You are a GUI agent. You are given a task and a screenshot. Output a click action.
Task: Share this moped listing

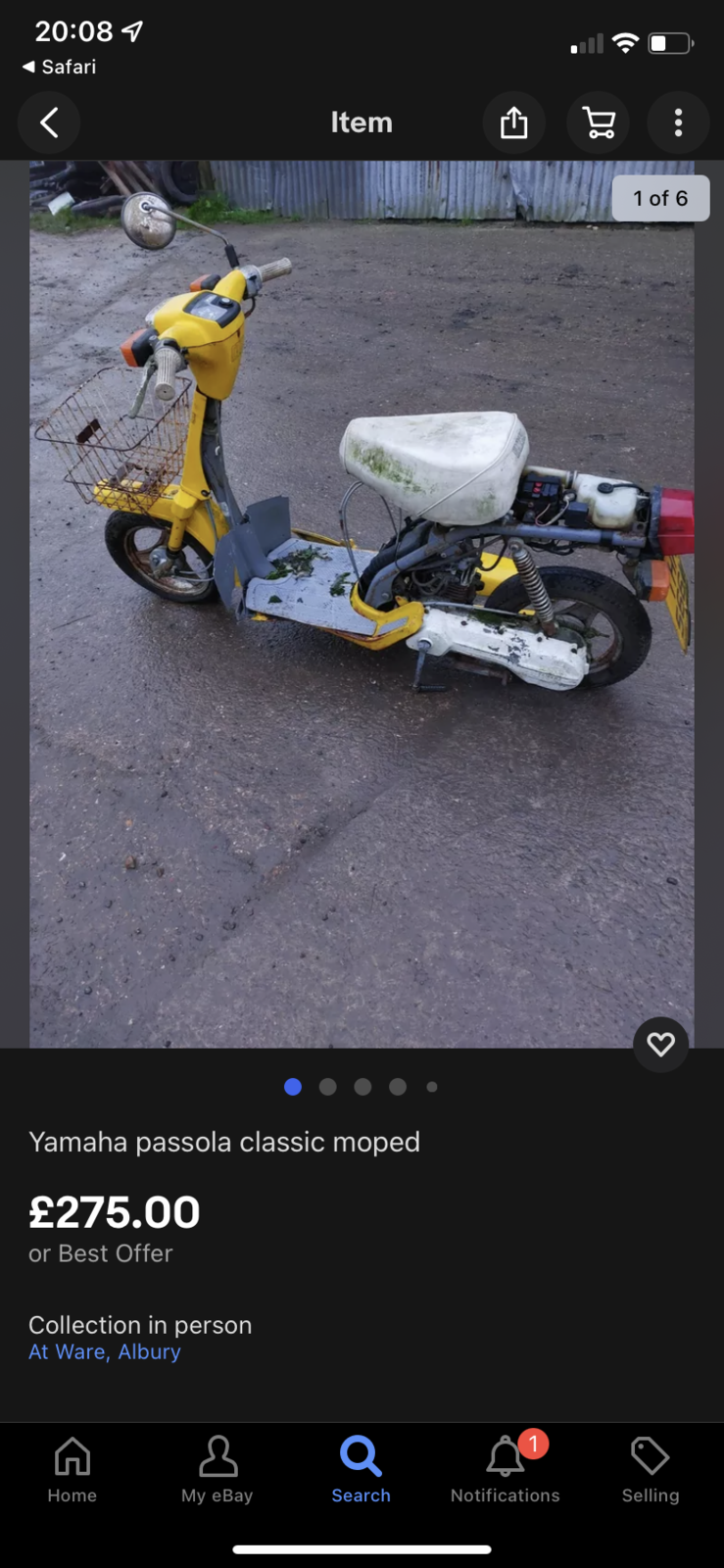513,122
